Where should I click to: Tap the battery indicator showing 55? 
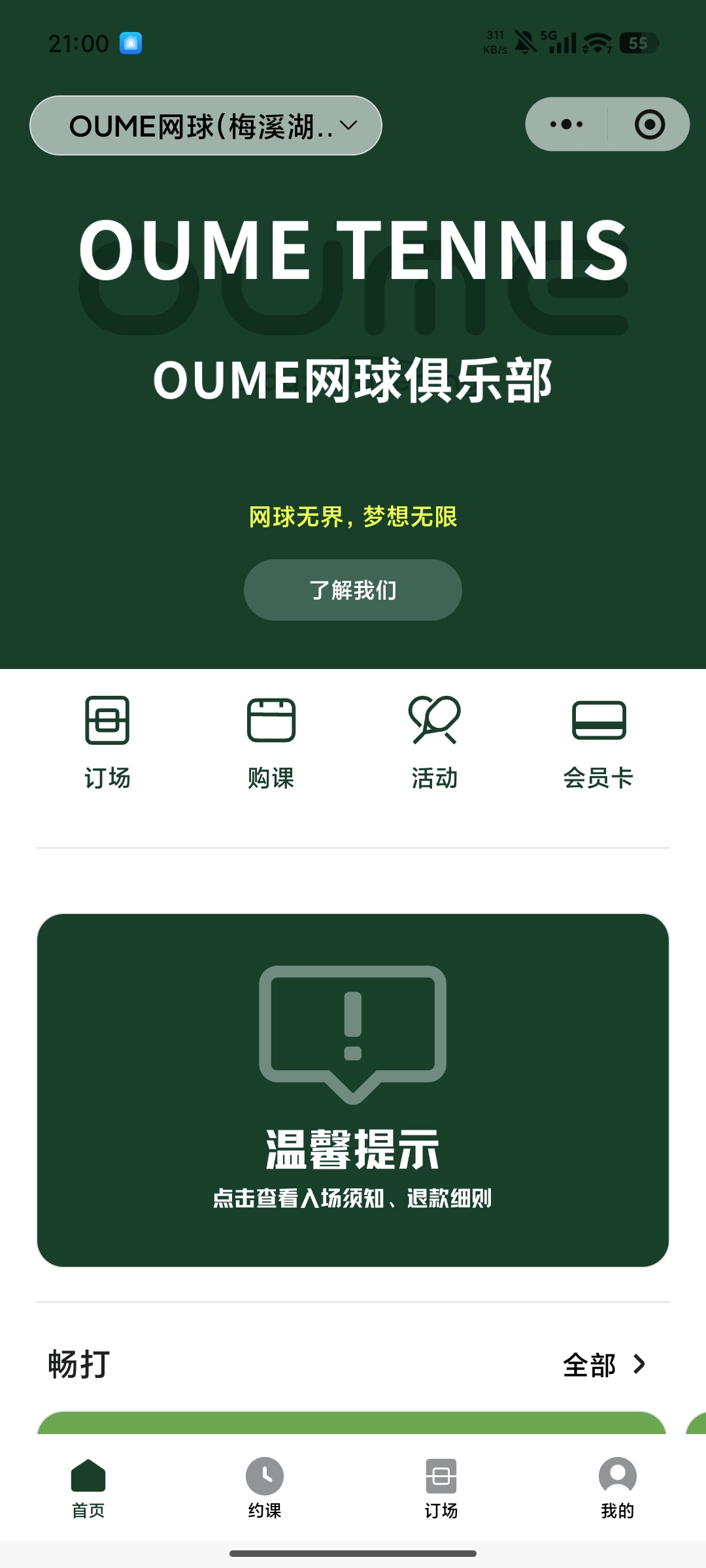(638, 42)
